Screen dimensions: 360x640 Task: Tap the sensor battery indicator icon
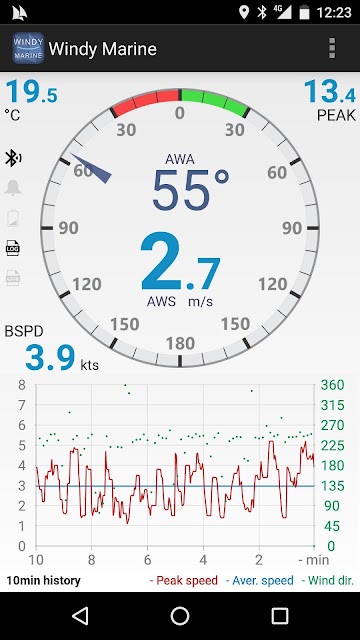(13, 218)
